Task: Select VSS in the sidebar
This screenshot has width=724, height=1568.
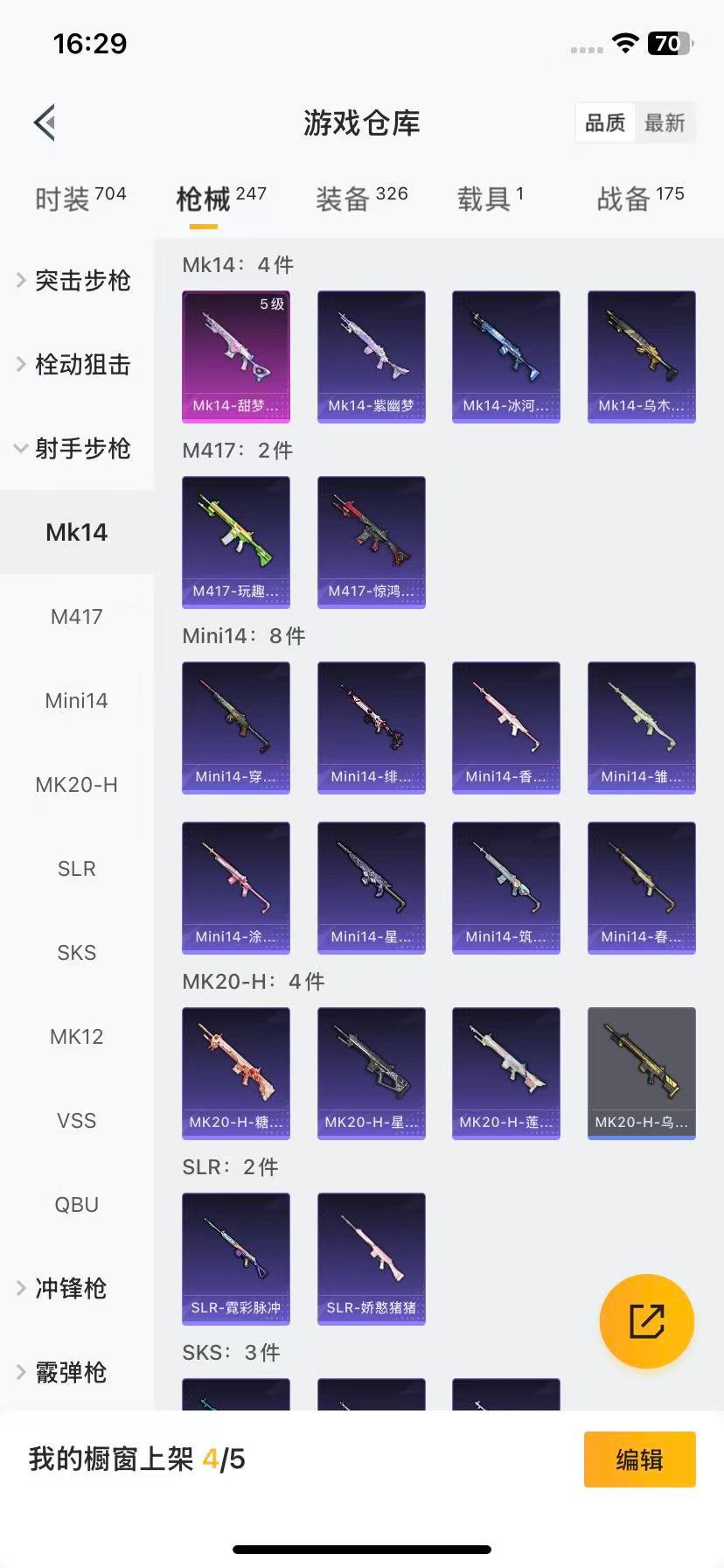Action: (76, 1120)
